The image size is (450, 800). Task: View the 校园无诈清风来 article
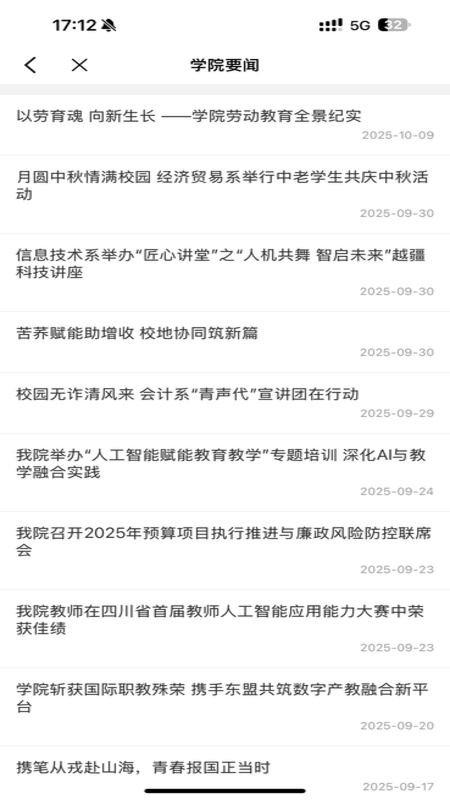tap(225, 403)
